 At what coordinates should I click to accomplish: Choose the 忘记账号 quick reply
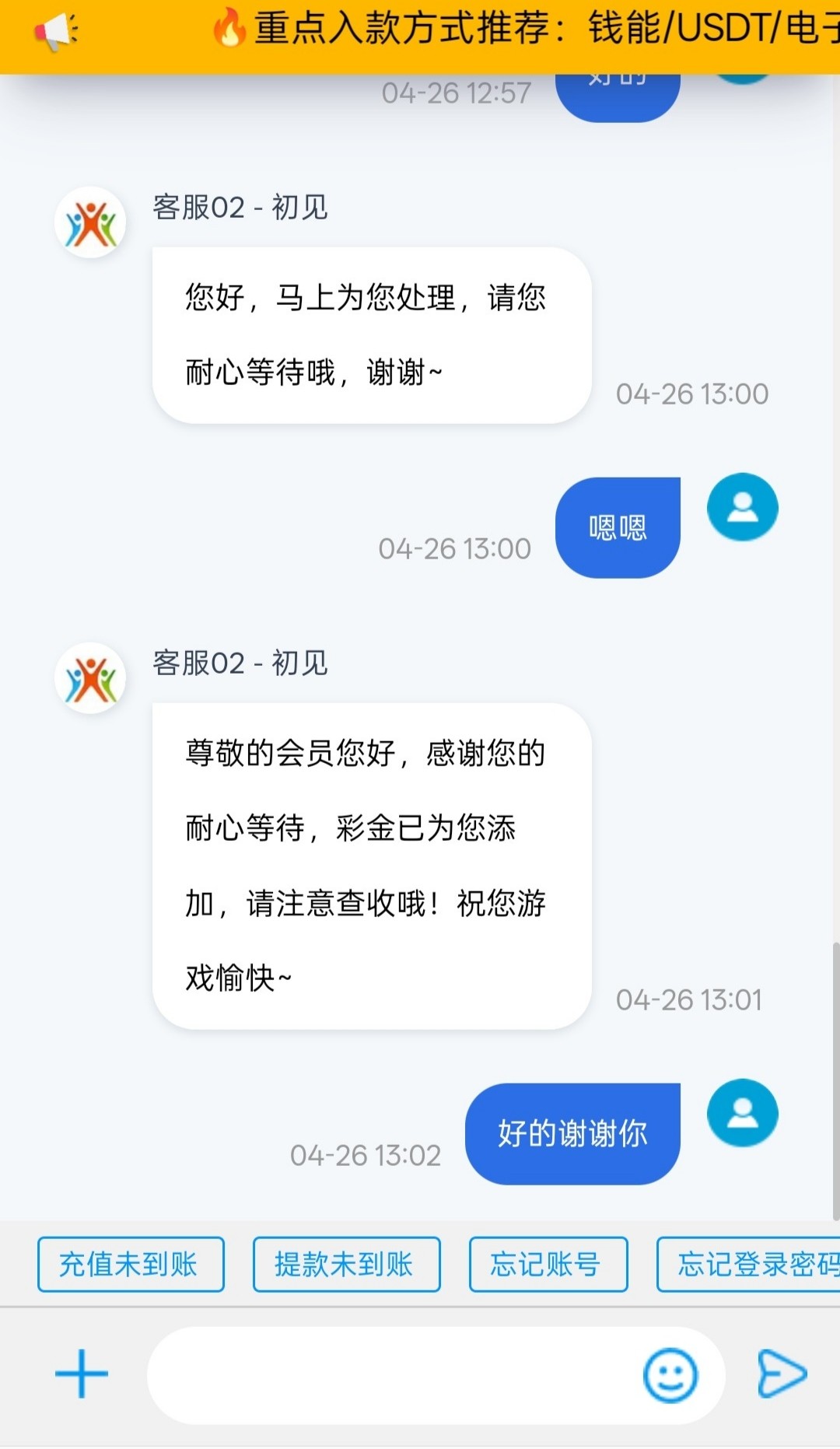[x=548, y=1264]
